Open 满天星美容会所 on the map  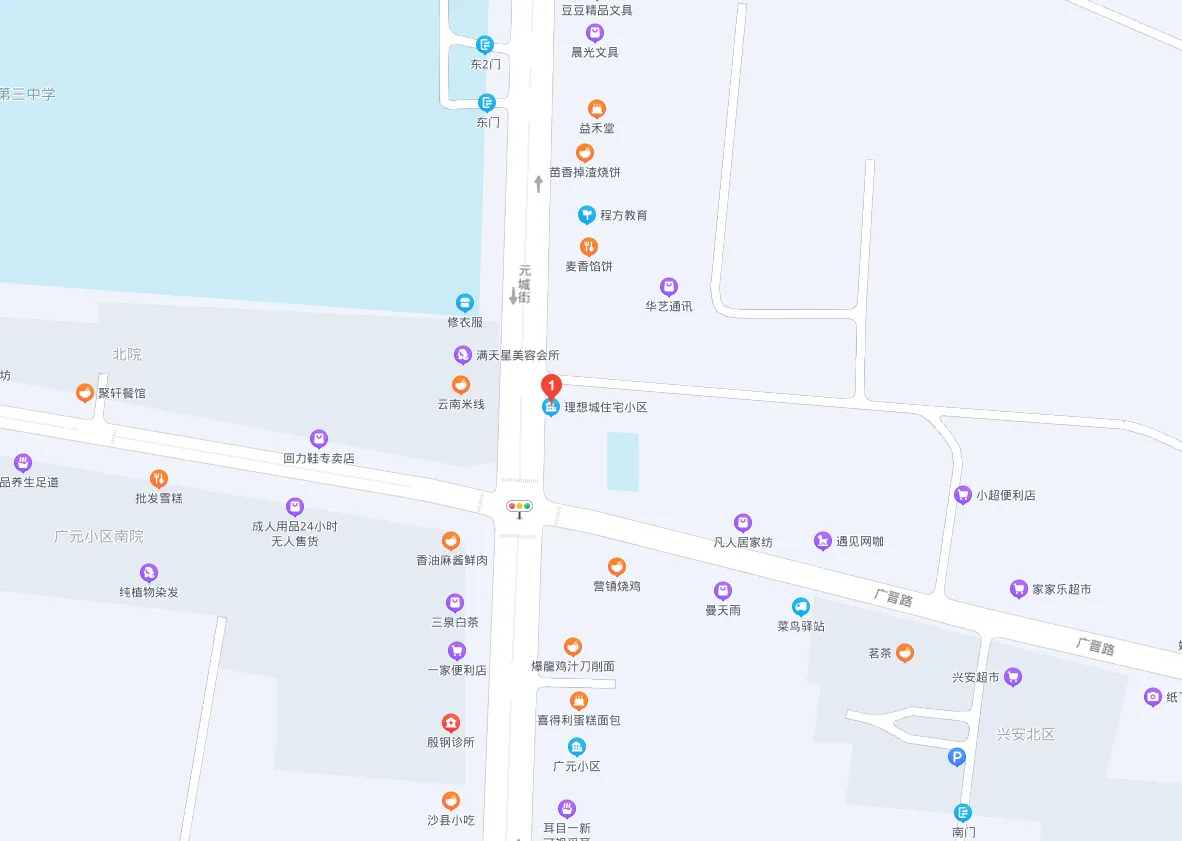pyautogui.click(x=462, y=354)
